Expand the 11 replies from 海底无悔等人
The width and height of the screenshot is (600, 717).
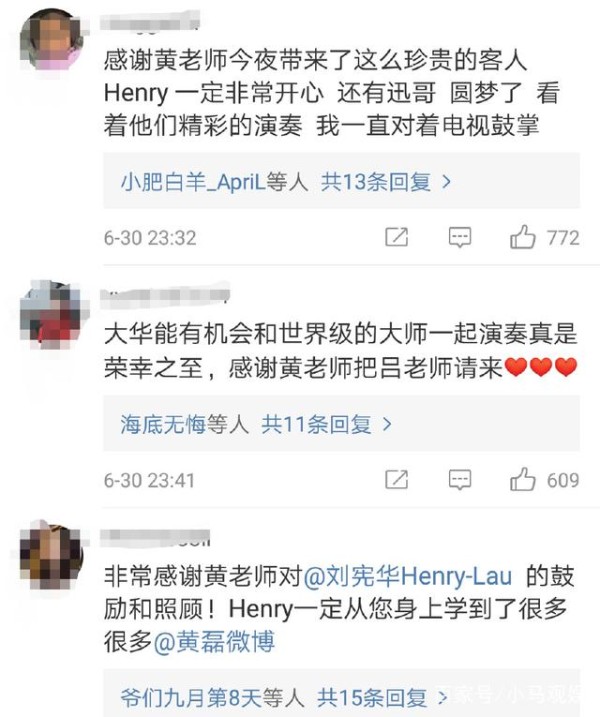327,425
